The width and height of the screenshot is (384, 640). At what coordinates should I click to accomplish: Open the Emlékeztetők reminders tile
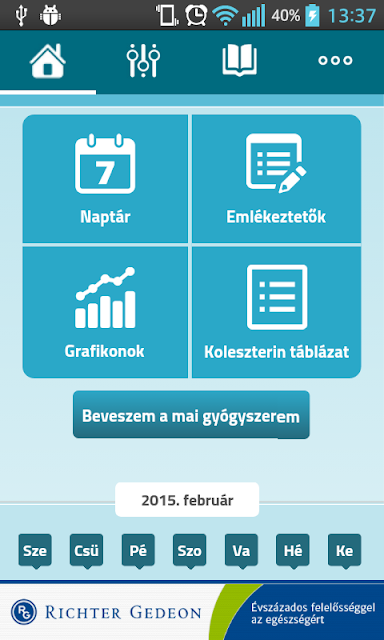pyautogui.click(x=276, y=179)
